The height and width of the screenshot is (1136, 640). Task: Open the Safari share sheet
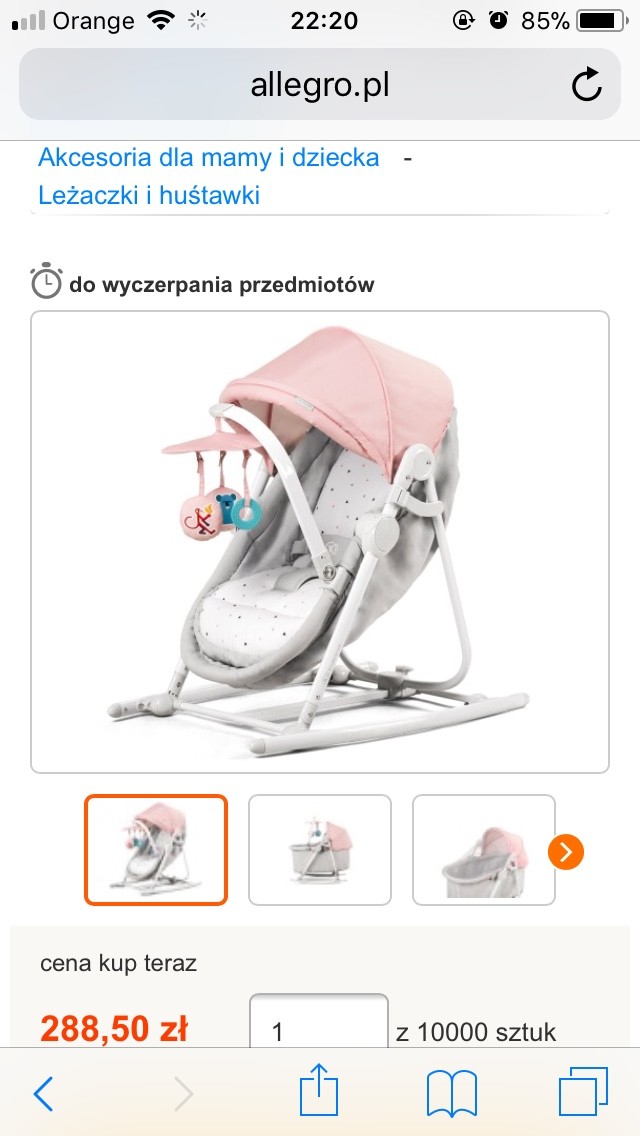319,1089
